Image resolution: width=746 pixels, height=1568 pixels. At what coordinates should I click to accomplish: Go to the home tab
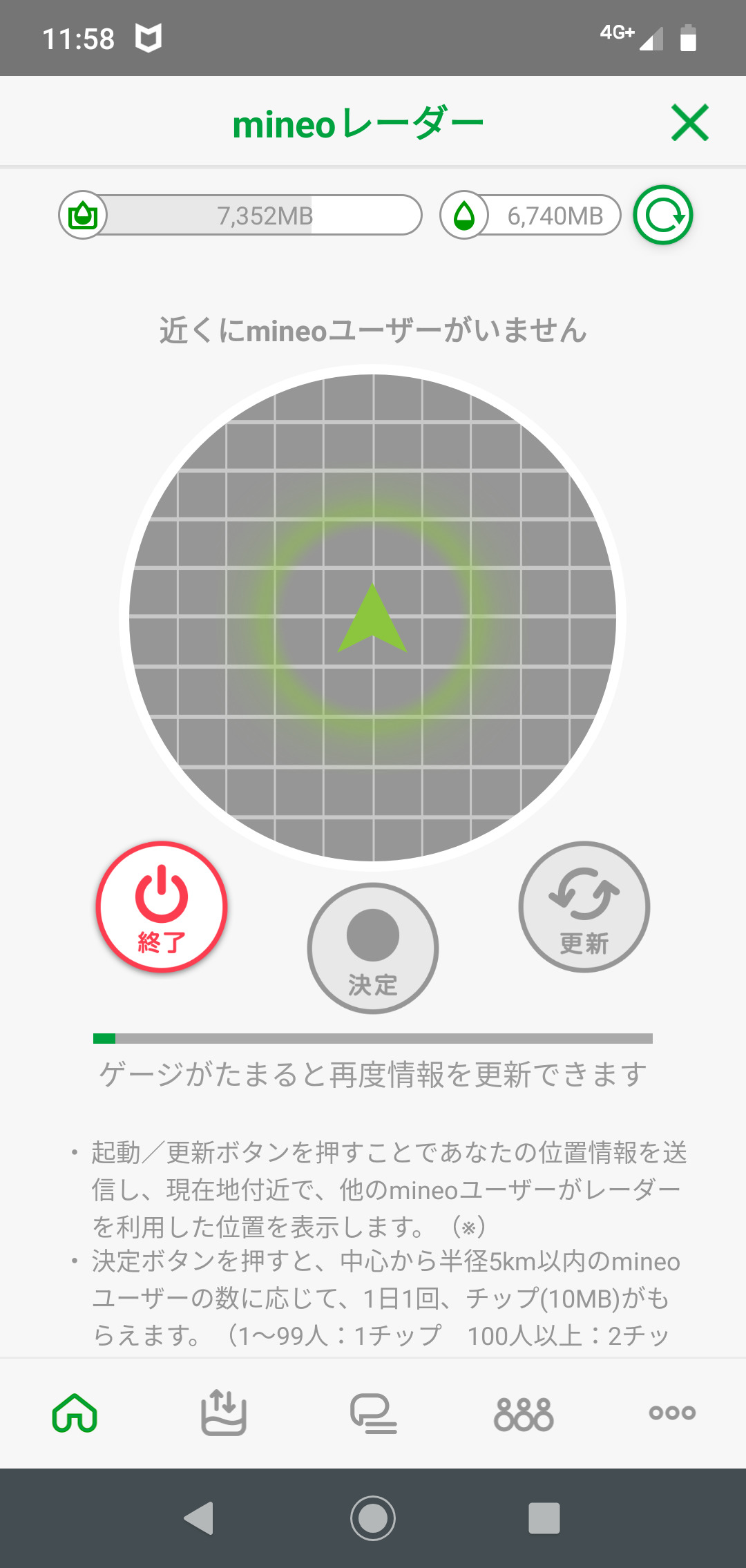coord(75,1413)
